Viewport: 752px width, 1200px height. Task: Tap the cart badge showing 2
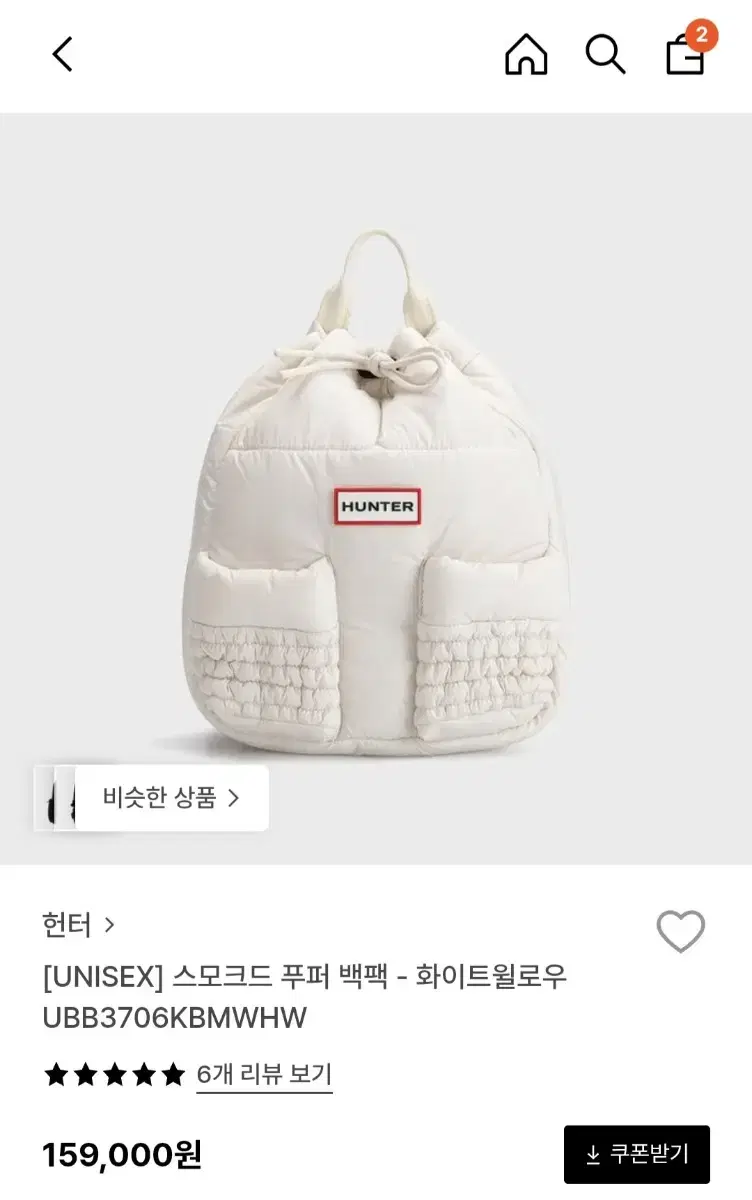click(705, 33)
